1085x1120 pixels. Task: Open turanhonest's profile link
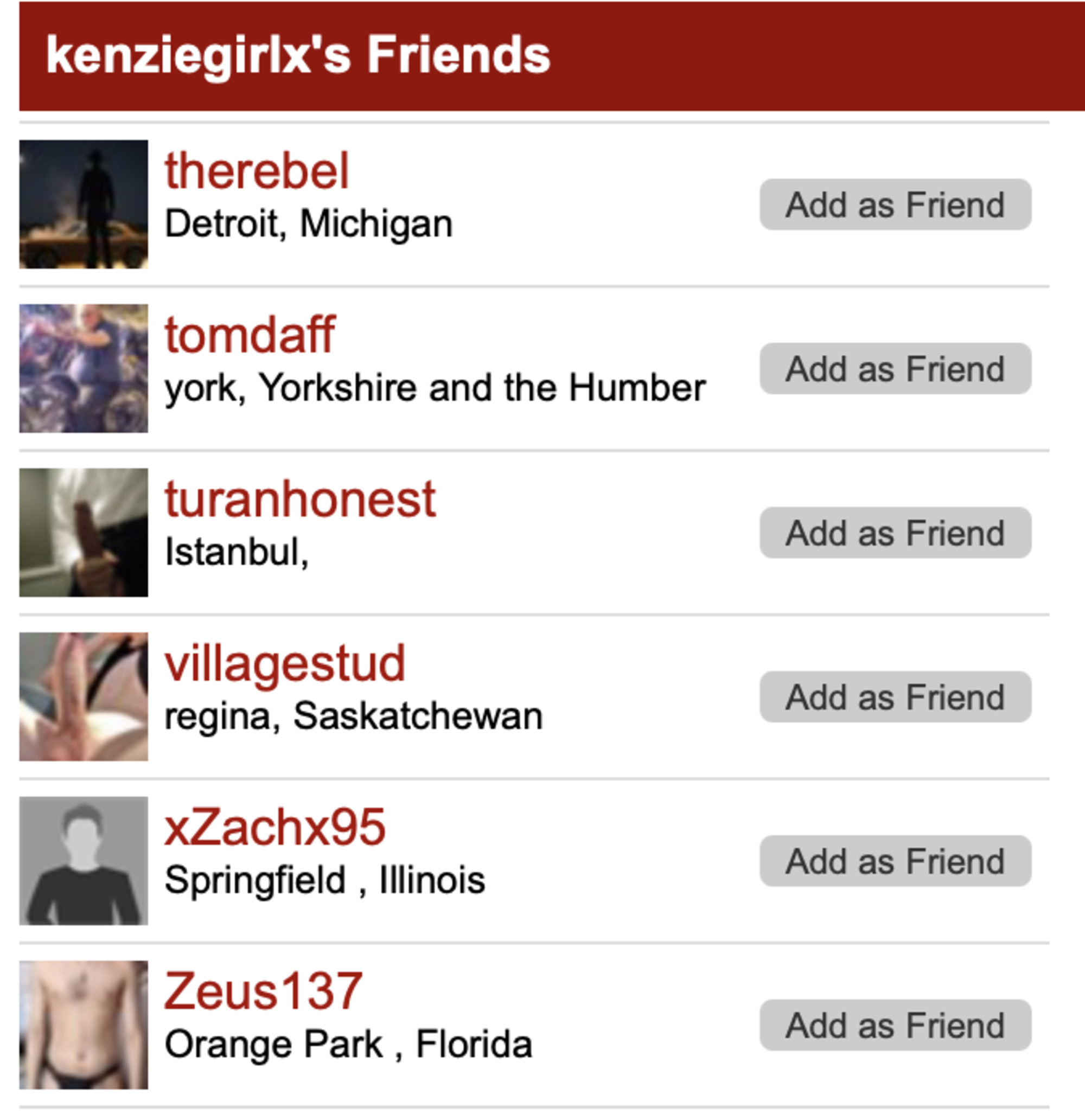tap(300, 499)
